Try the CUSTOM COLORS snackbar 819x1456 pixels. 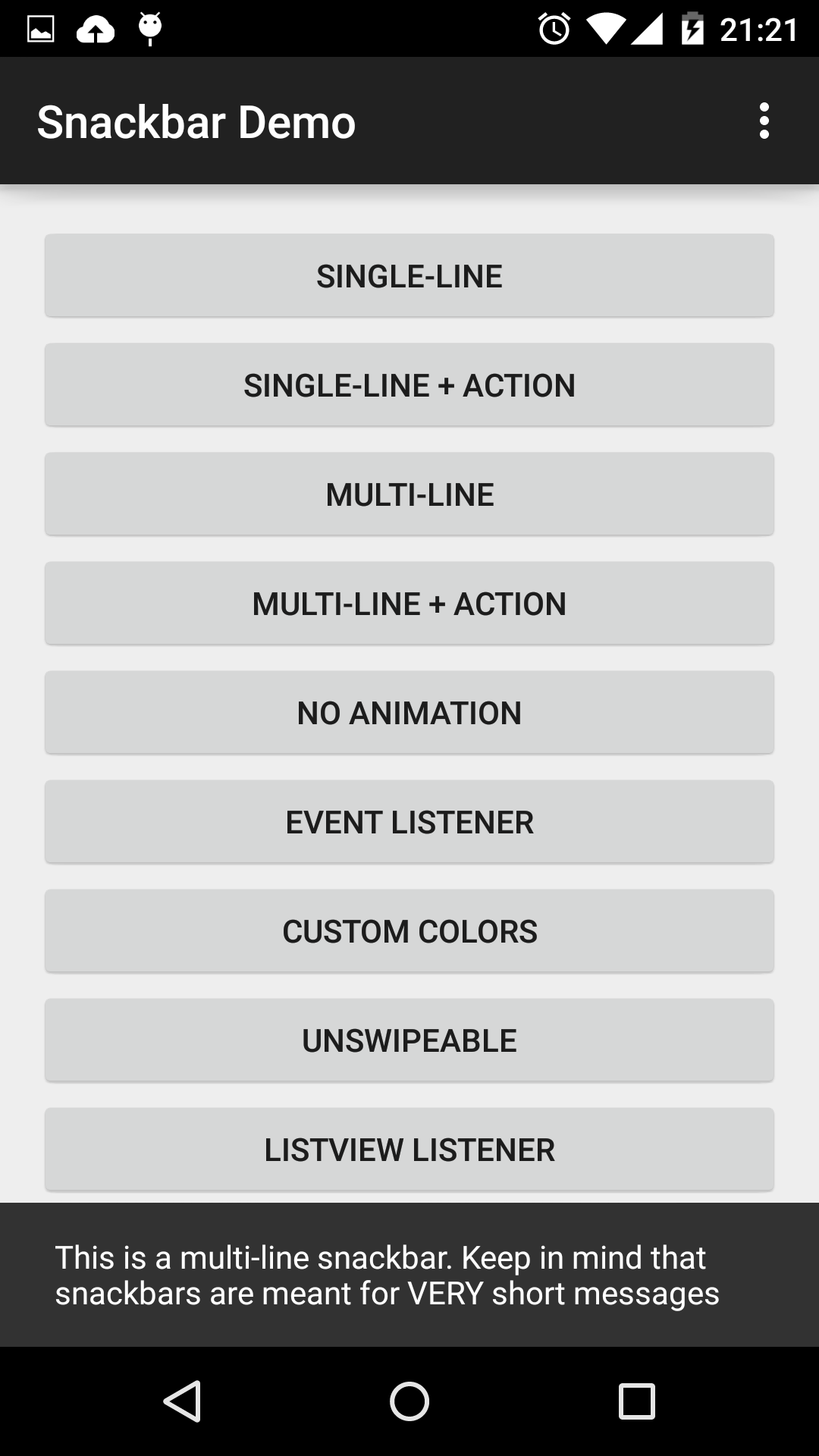tap(409, 931)
